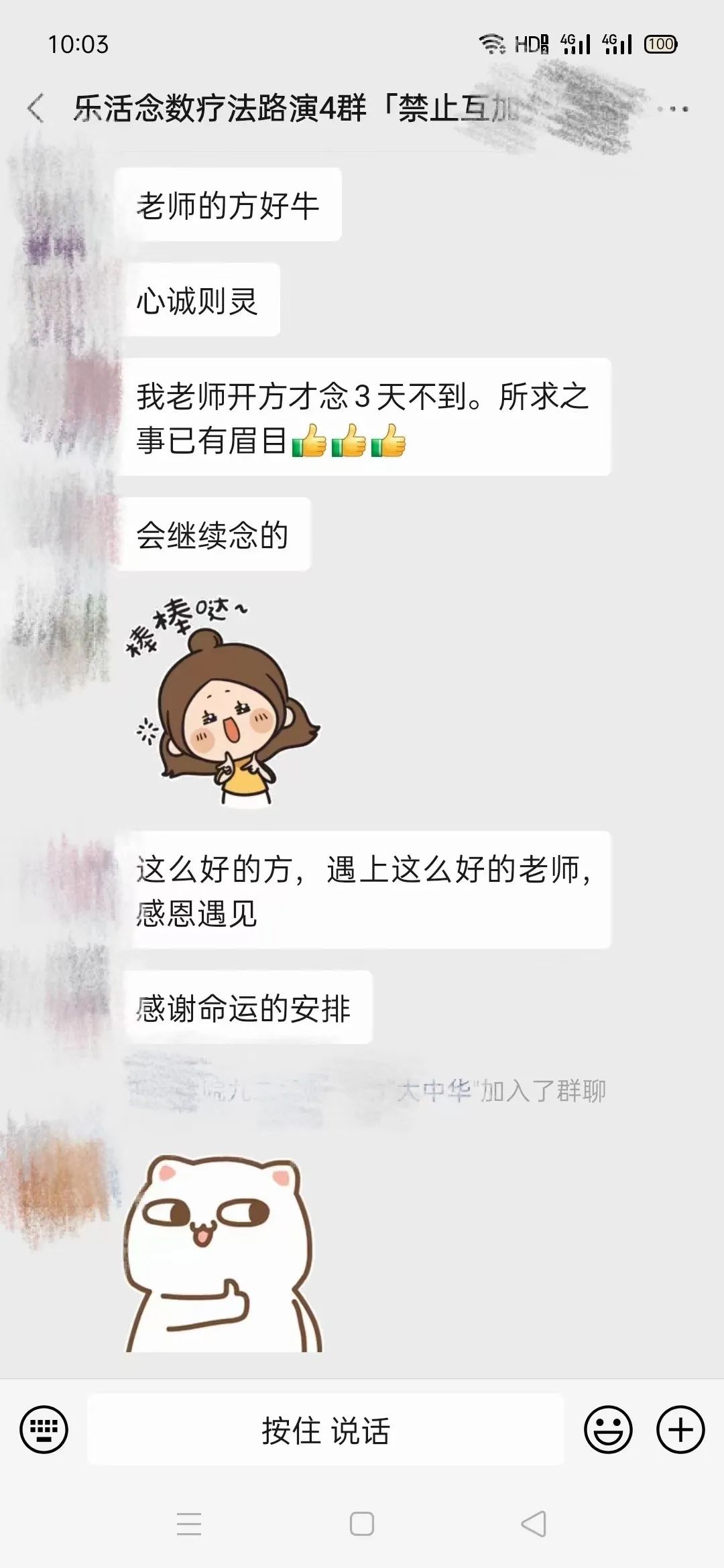Viewport: 724px width, 1568px height.
Task: Select the message 老师的方好牛
Action: click(x=231, y=204)
